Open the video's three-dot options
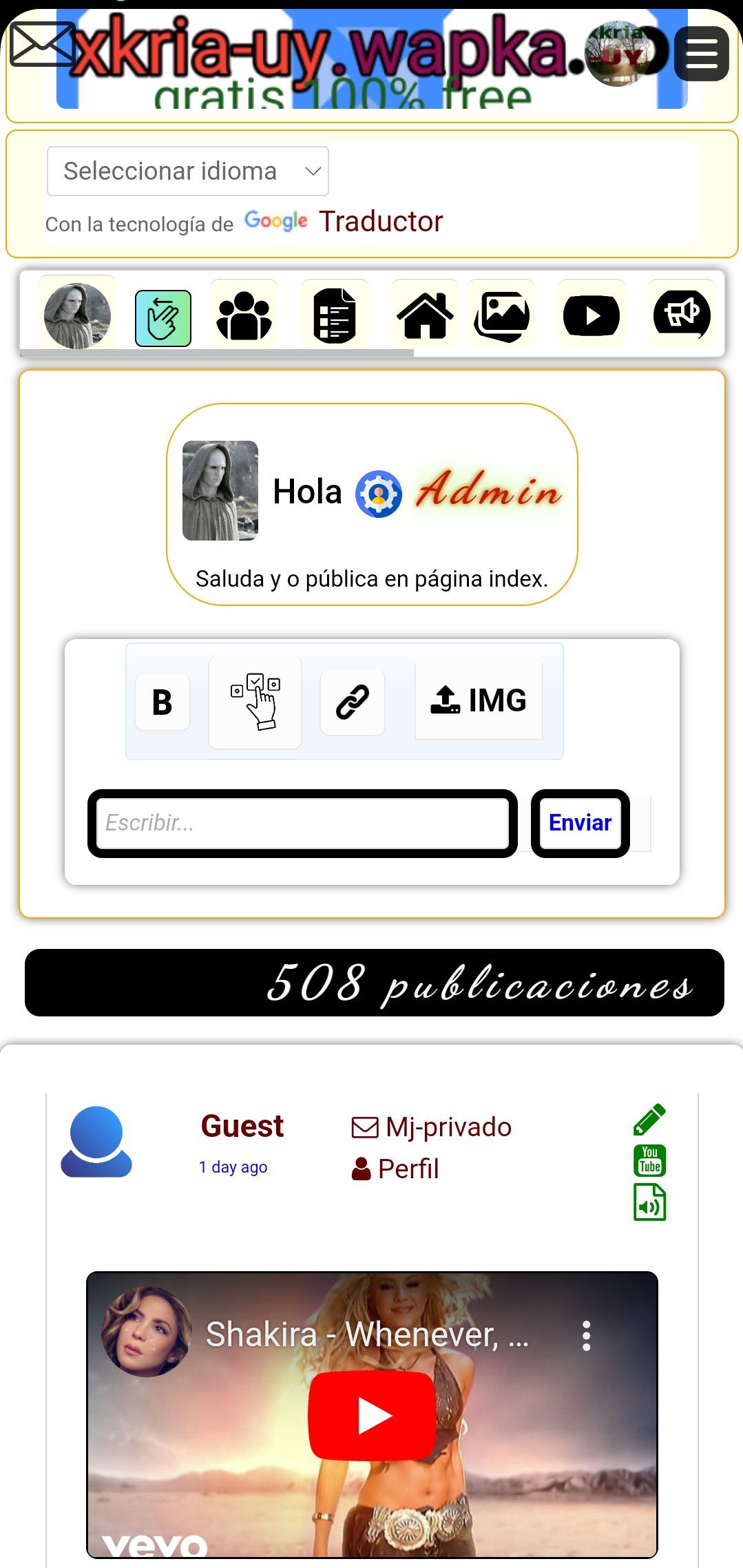The height and width of the screenshot is (1568, 743). (586, 1336)
